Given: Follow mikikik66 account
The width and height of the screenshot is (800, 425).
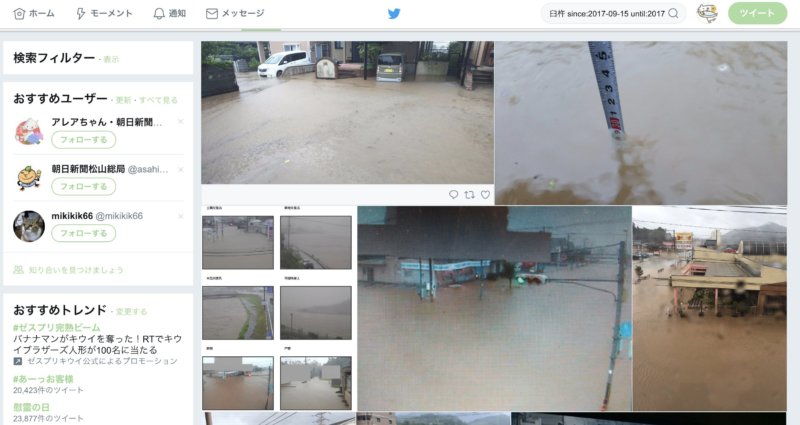Looking at the screenshot, I should (83, 233).
